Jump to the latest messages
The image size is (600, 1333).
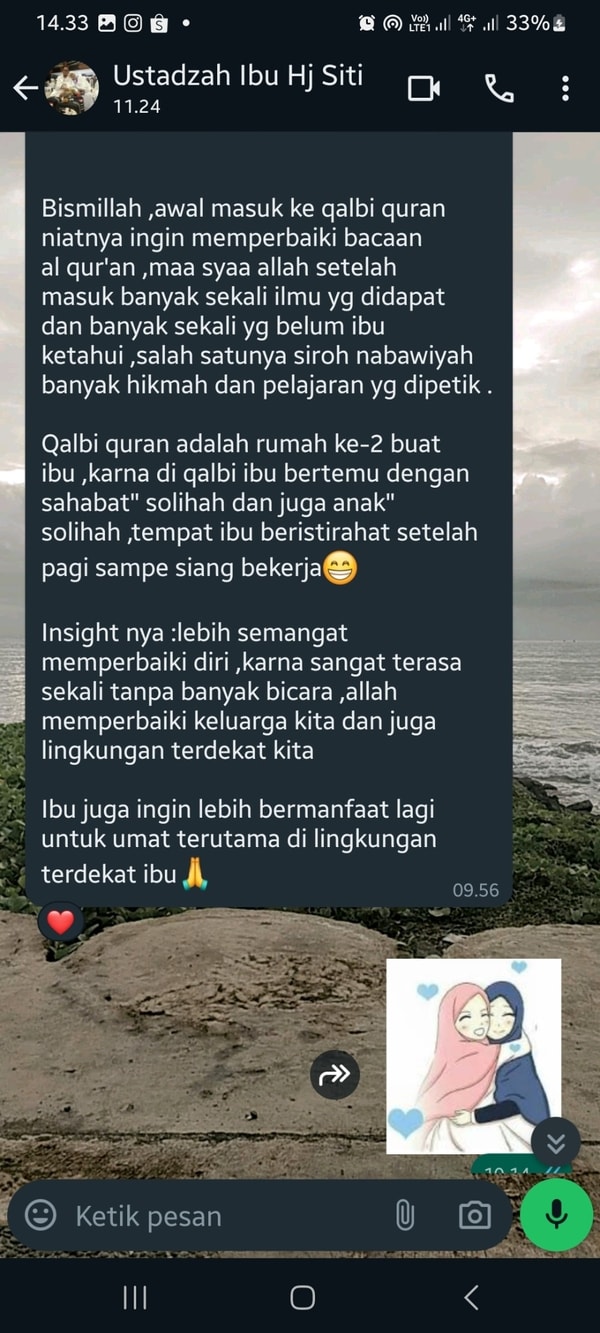(x=556, y=1142)
